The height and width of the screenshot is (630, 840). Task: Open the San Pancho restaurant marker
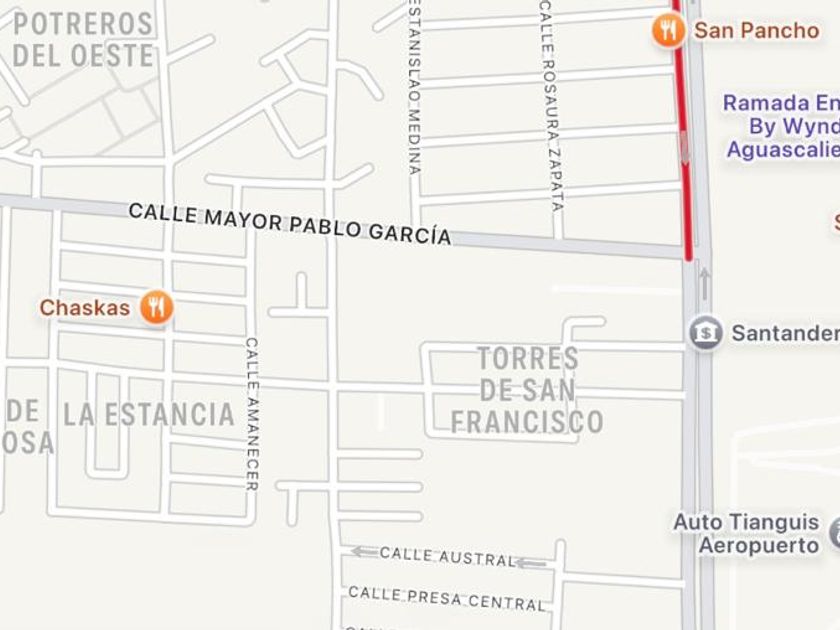(x=668, y=31)
